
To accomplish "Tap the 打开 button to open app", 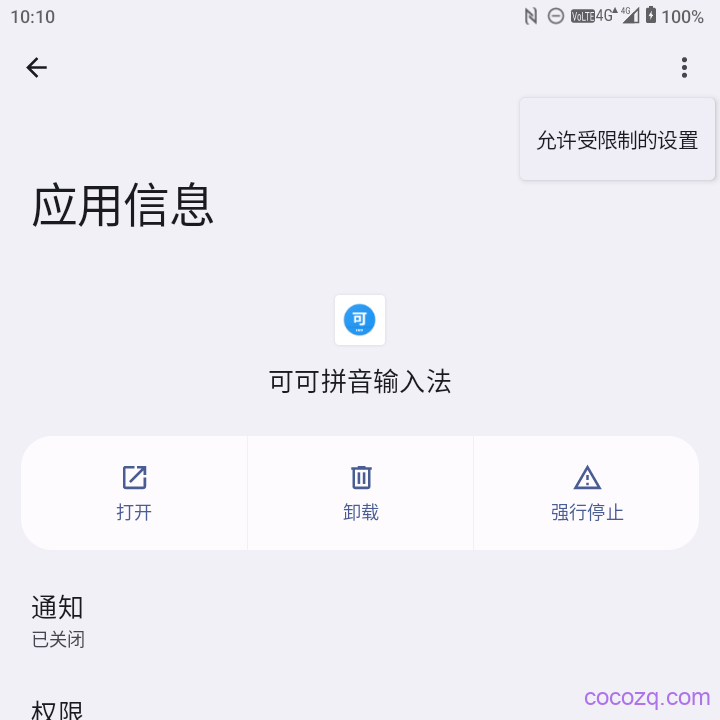I will pos(134,493).
